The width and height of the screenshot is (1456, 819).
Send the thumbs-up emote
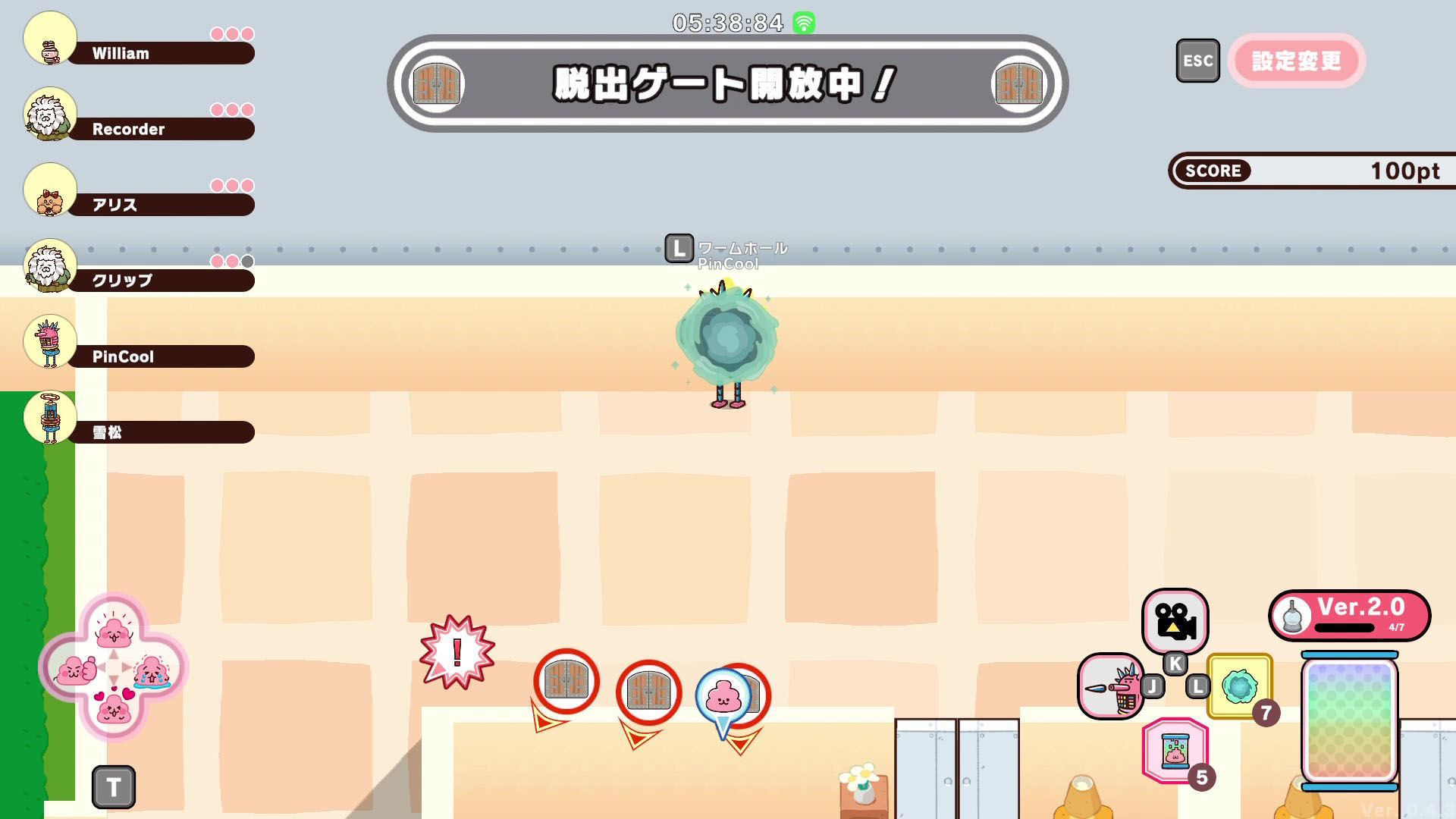pos(76,670)
